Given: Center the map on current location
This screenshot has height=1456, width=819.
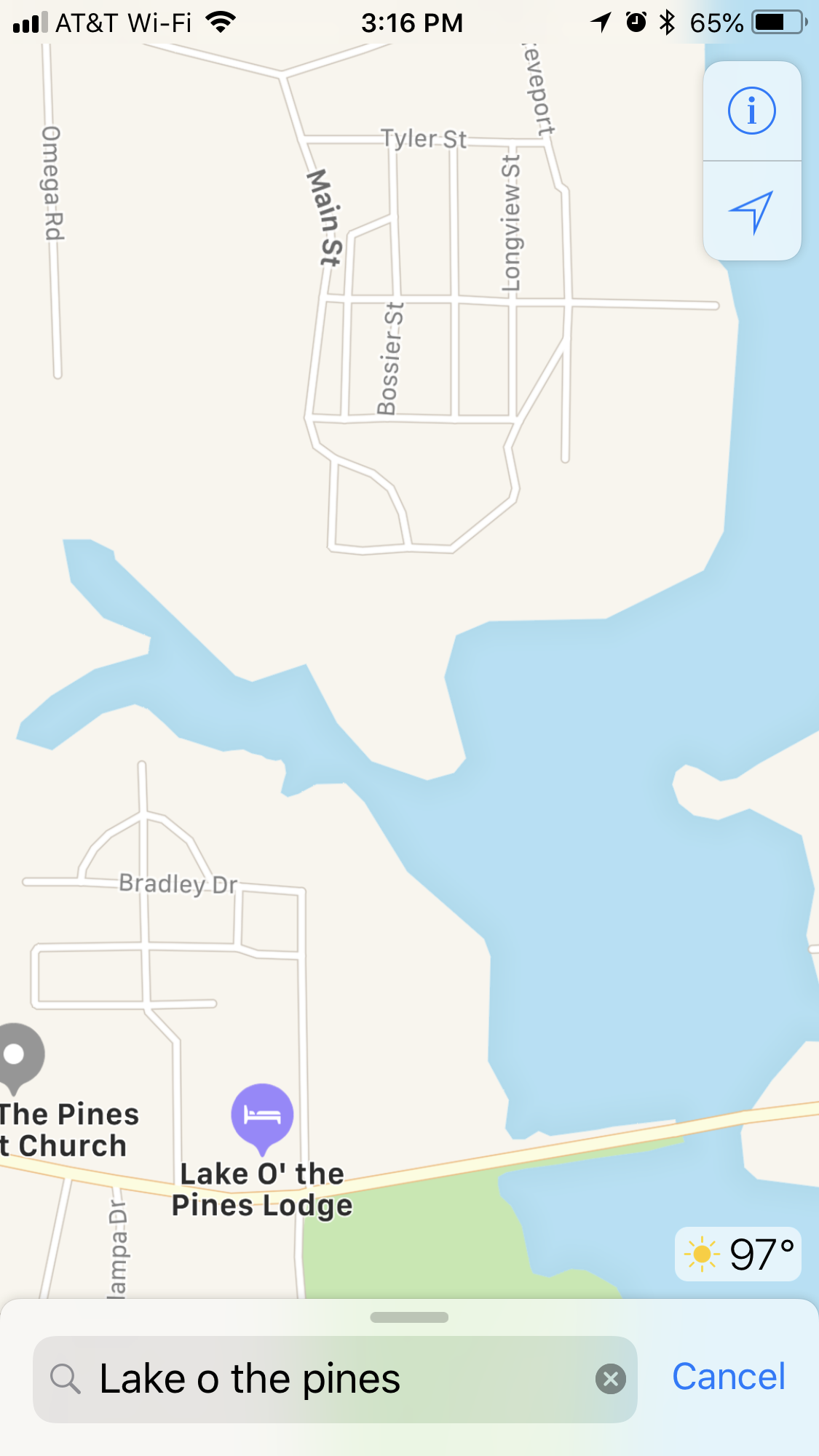Looking at the screenshot, I should click(751, 212).
